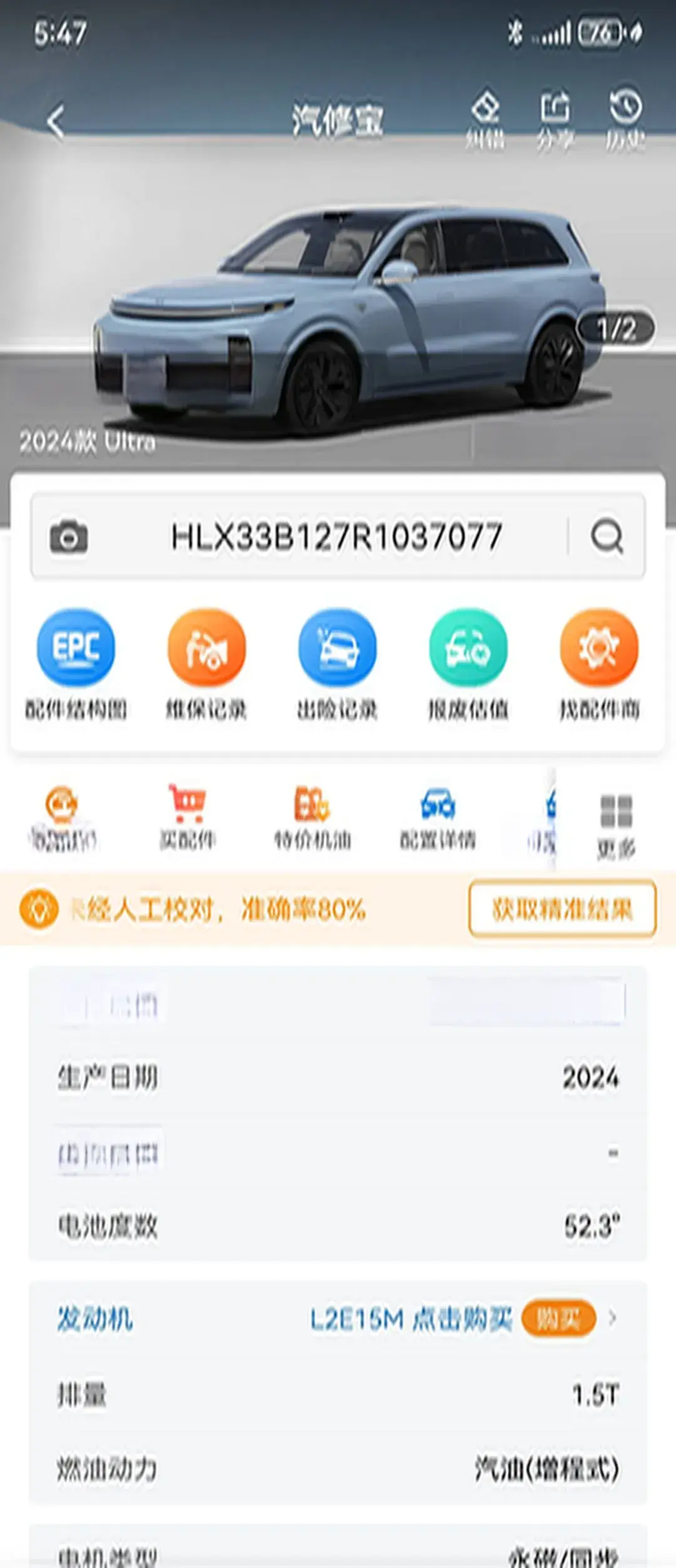Tap the VIN field HLX33B127R1037077
This screenshot has width=676, height=1568.
click(x=337, y=537)
